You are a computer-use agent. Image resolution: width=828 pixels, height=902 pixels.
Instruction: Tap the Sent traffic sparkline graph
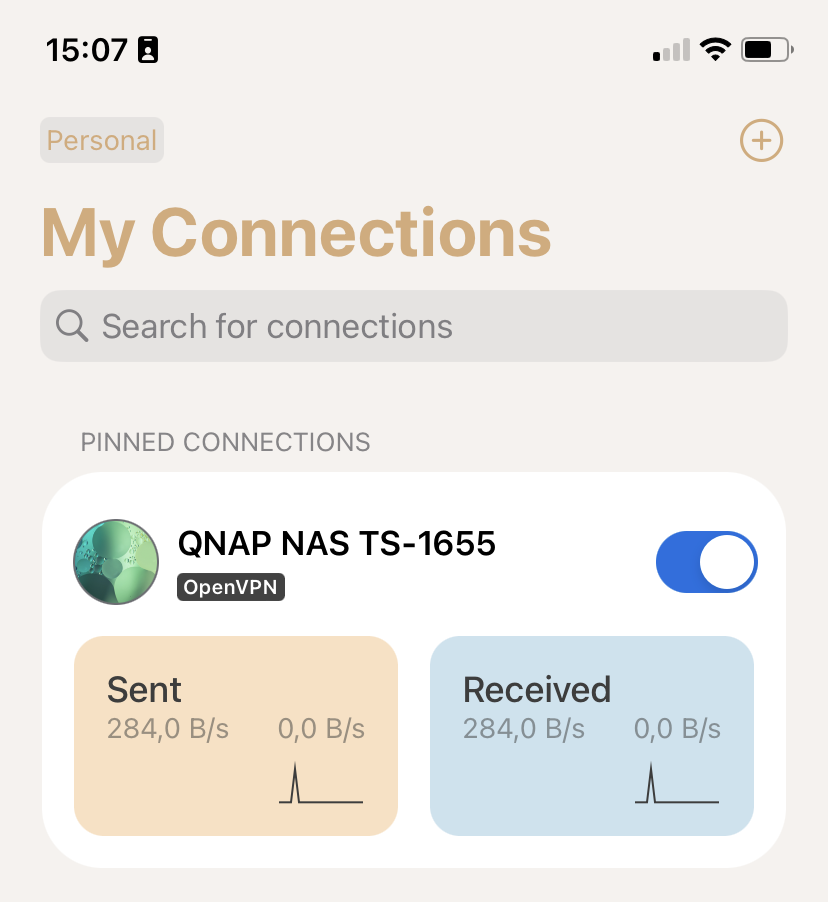tap(322, 785)
